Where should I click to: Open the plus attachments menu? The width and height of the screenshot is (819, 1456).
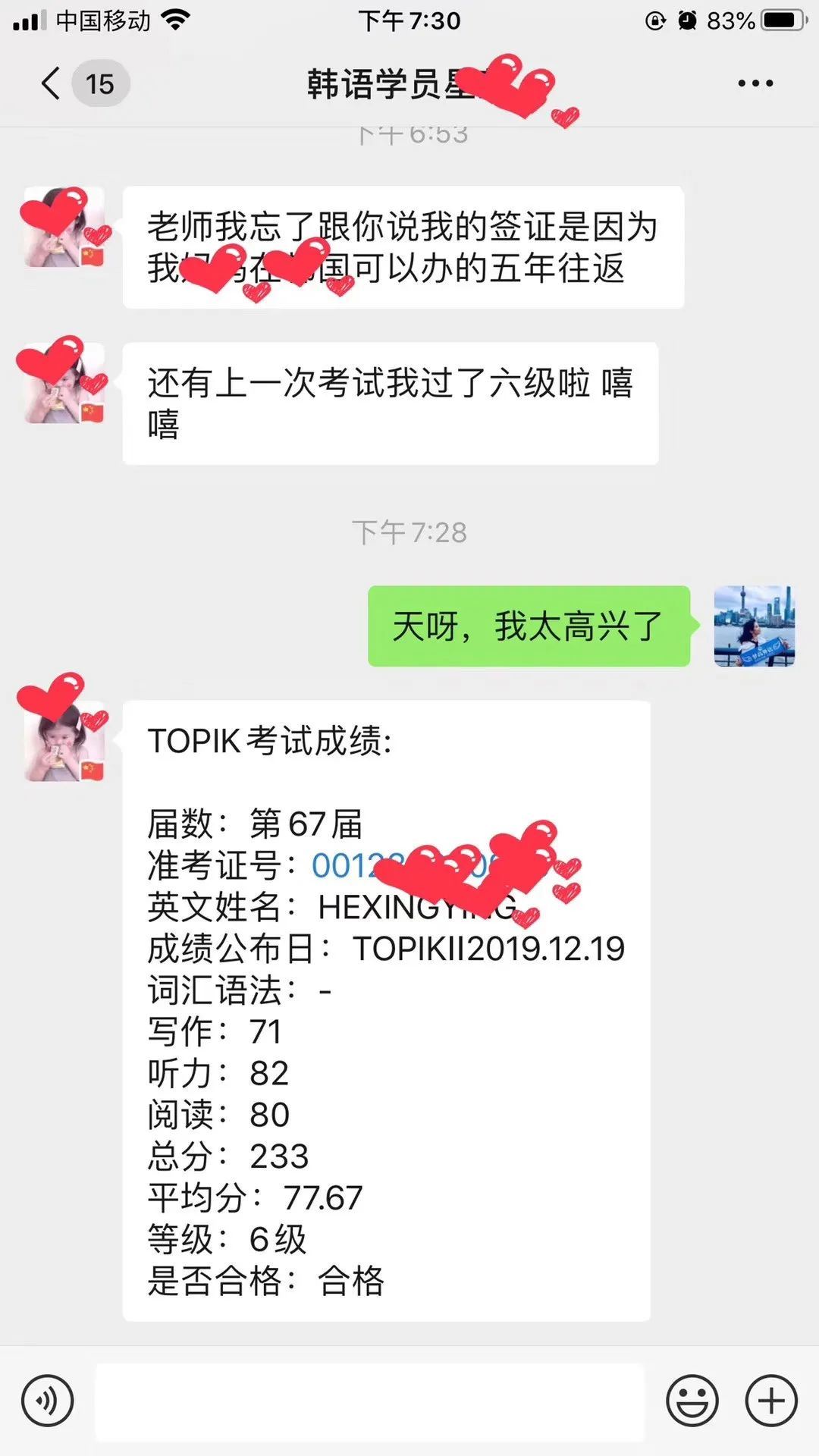(x=771, y=1401)
